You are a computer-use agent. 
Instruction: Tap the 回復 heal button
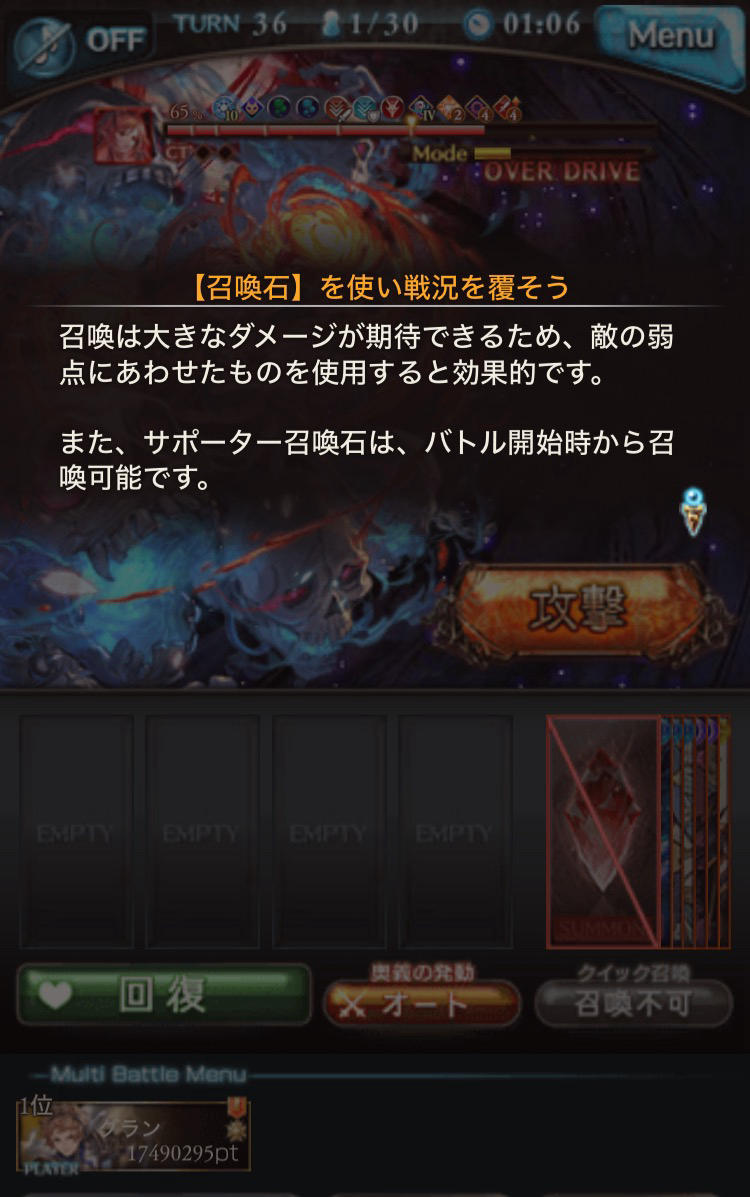tap(164, 994)
